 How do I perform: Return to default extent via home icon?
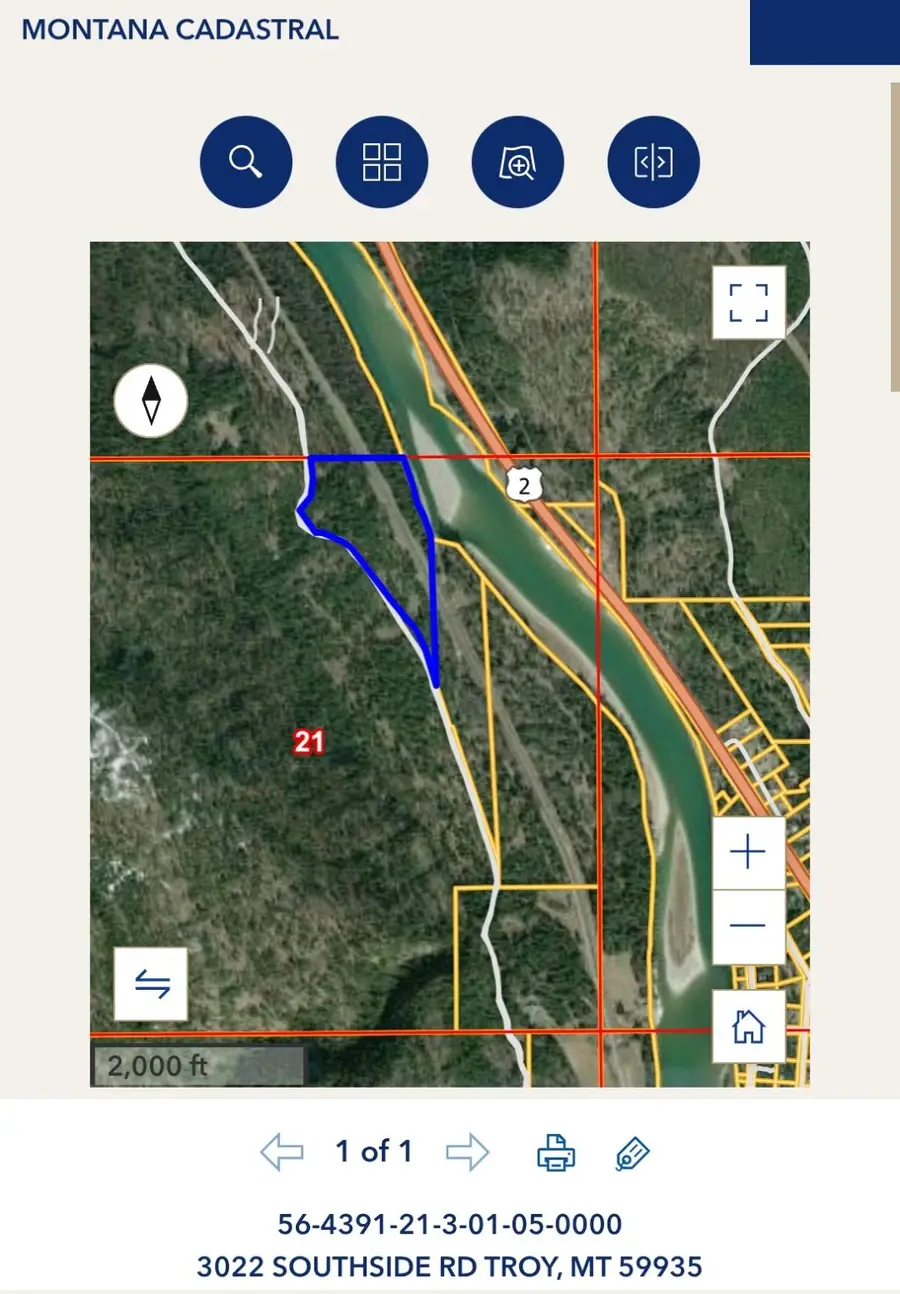pyautogui.click(x=748, y=1024)
